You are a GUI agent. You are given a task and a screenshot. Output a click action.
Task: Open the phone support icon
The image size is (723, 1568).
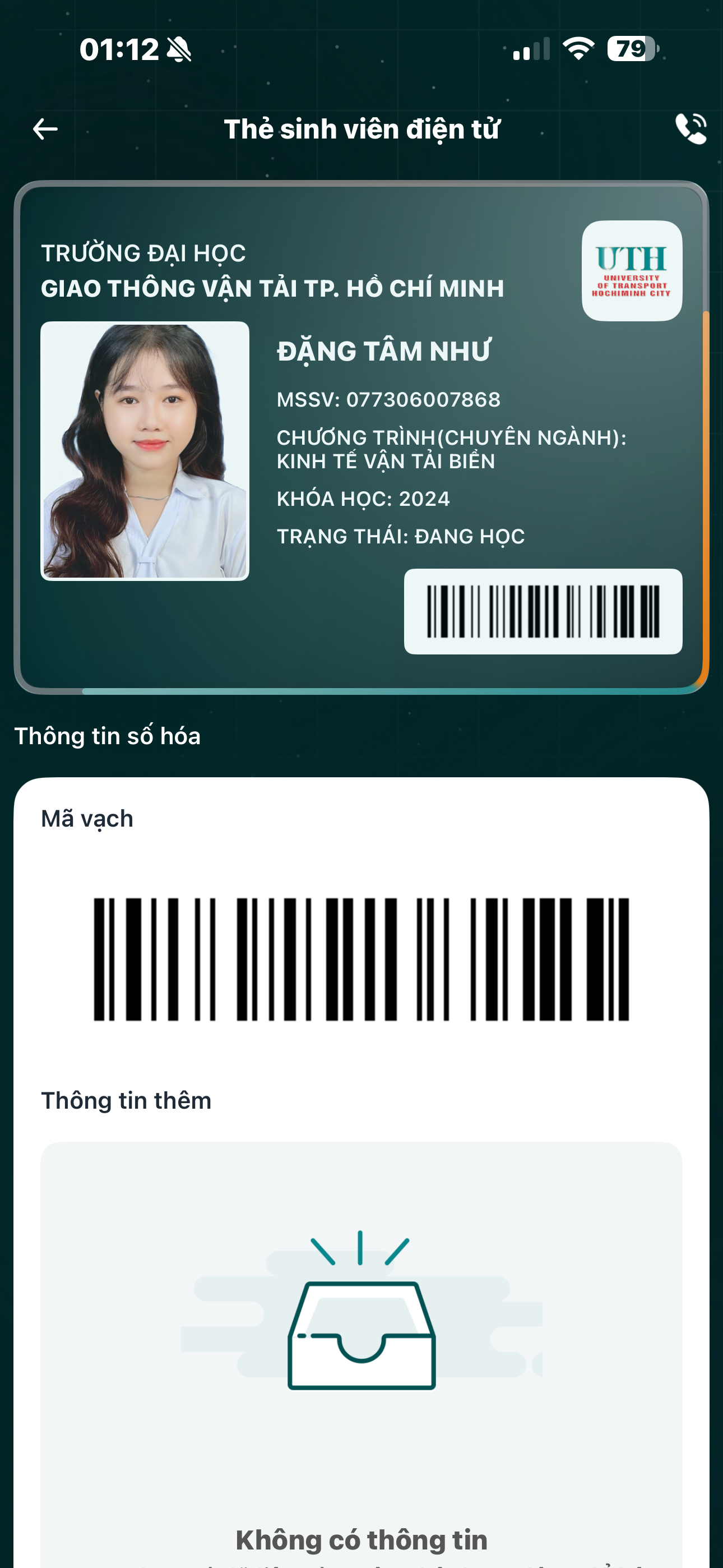(690, 128)
